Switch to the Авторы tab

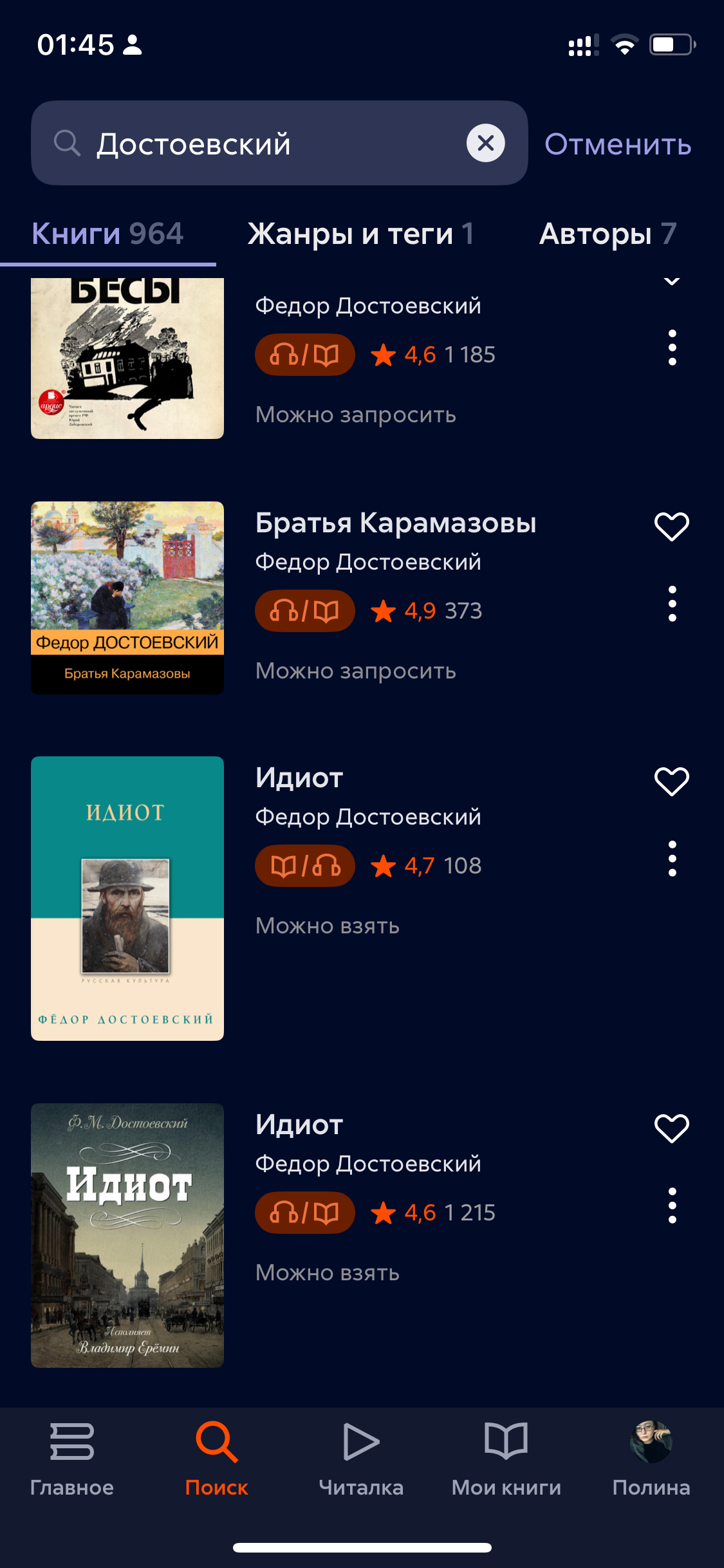[608, 234]
